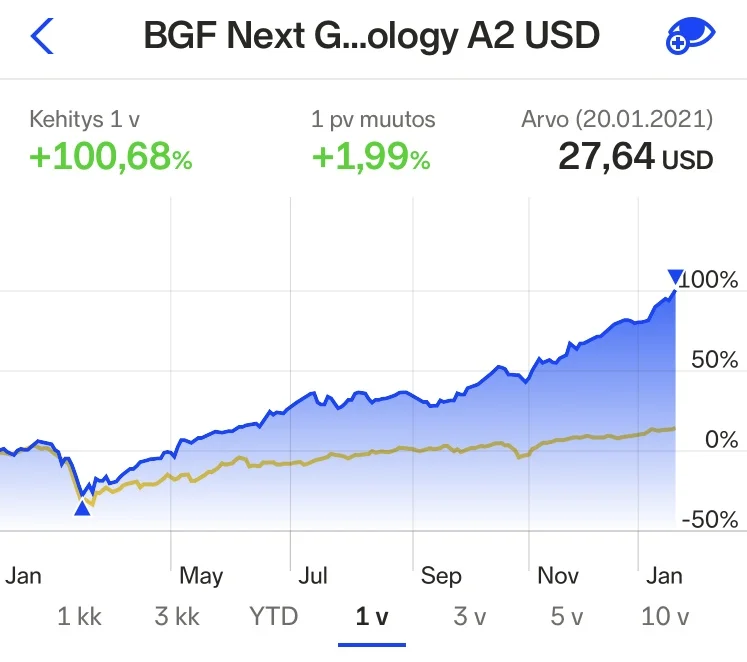Select the 1 v period tab

371,616
